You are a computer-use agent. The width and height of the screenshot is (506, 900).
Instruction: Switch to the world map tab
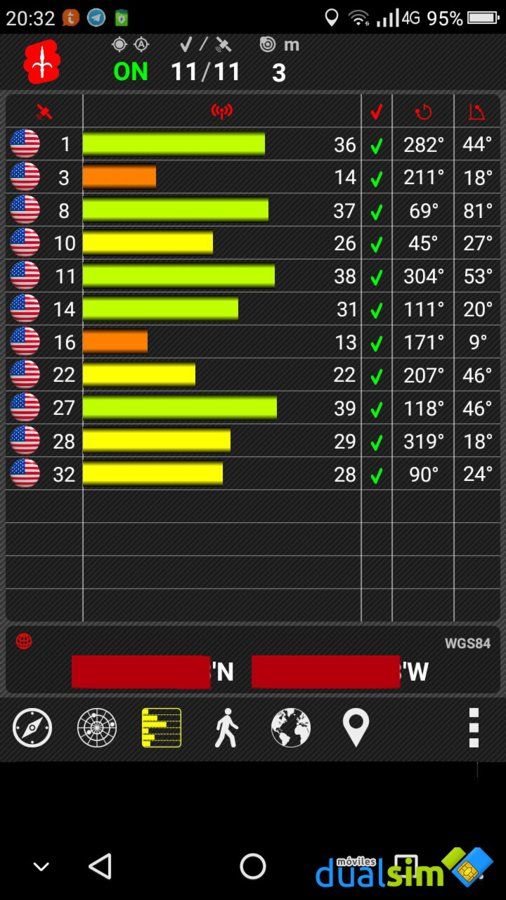click(x=291, y=727)
